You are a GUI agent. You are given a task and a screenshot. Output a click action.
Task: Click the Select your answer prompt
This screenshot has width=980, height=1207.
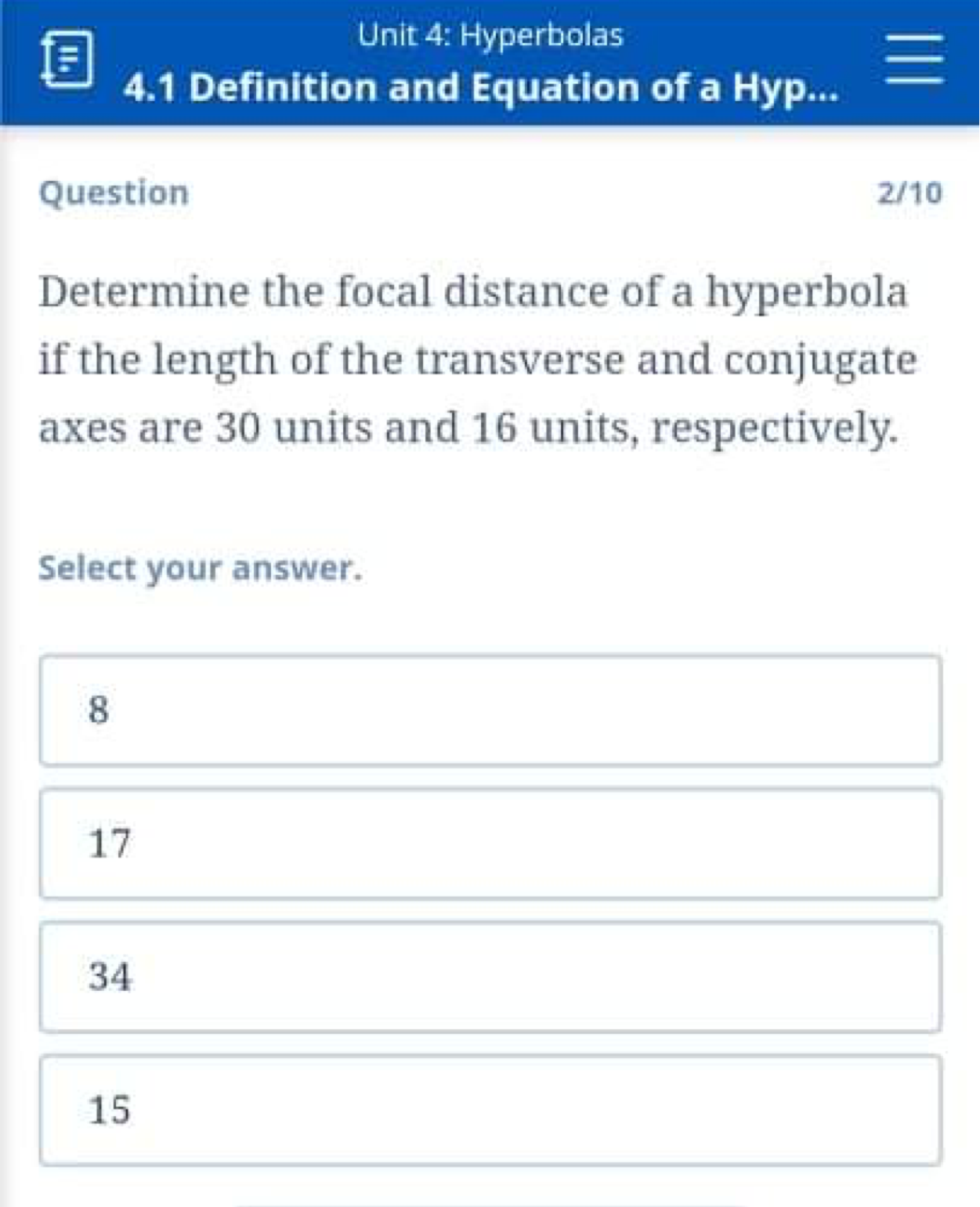[x=201, y=569]
